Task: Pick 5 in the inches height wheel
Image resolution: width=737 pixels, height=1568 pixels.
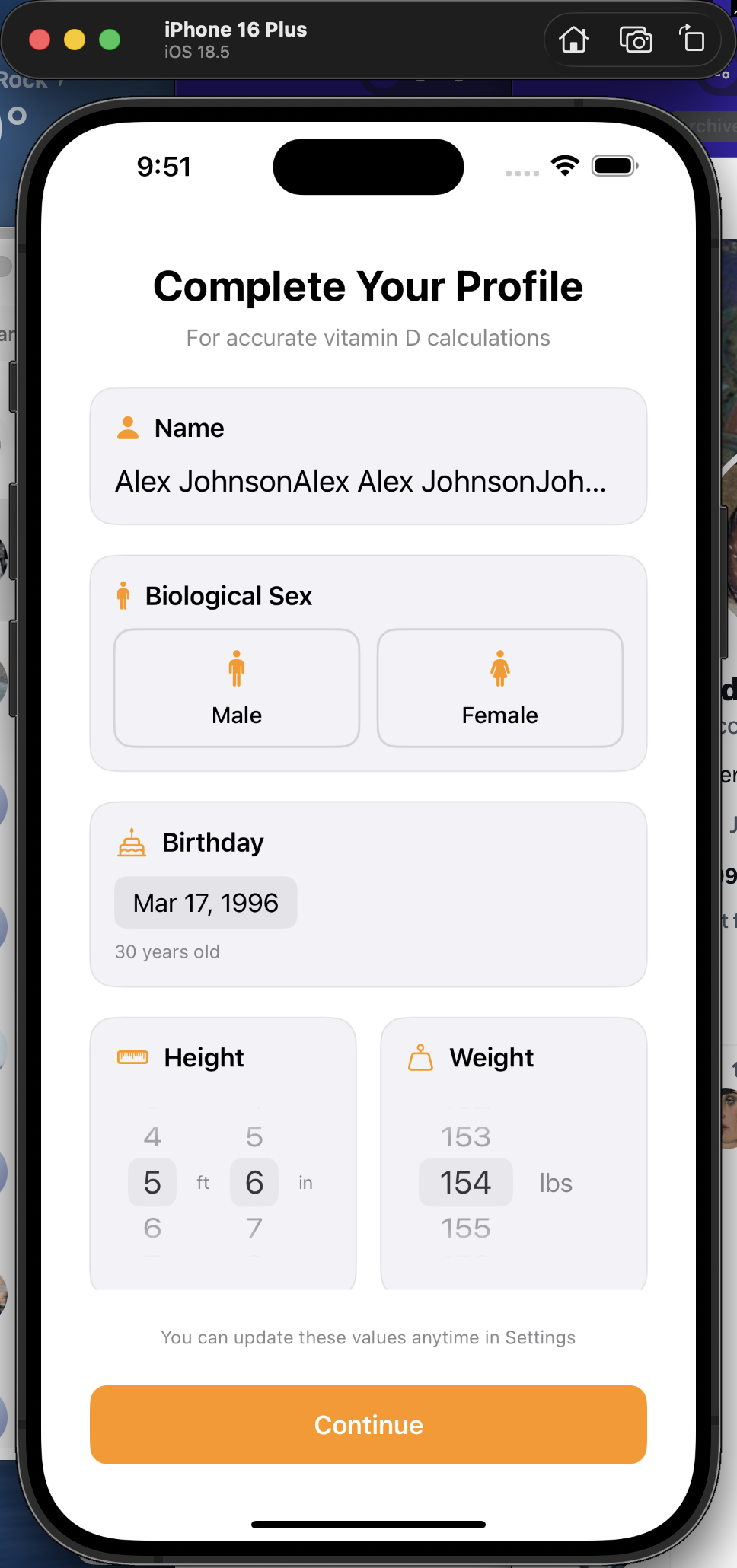Action: tap(254, 1137)
